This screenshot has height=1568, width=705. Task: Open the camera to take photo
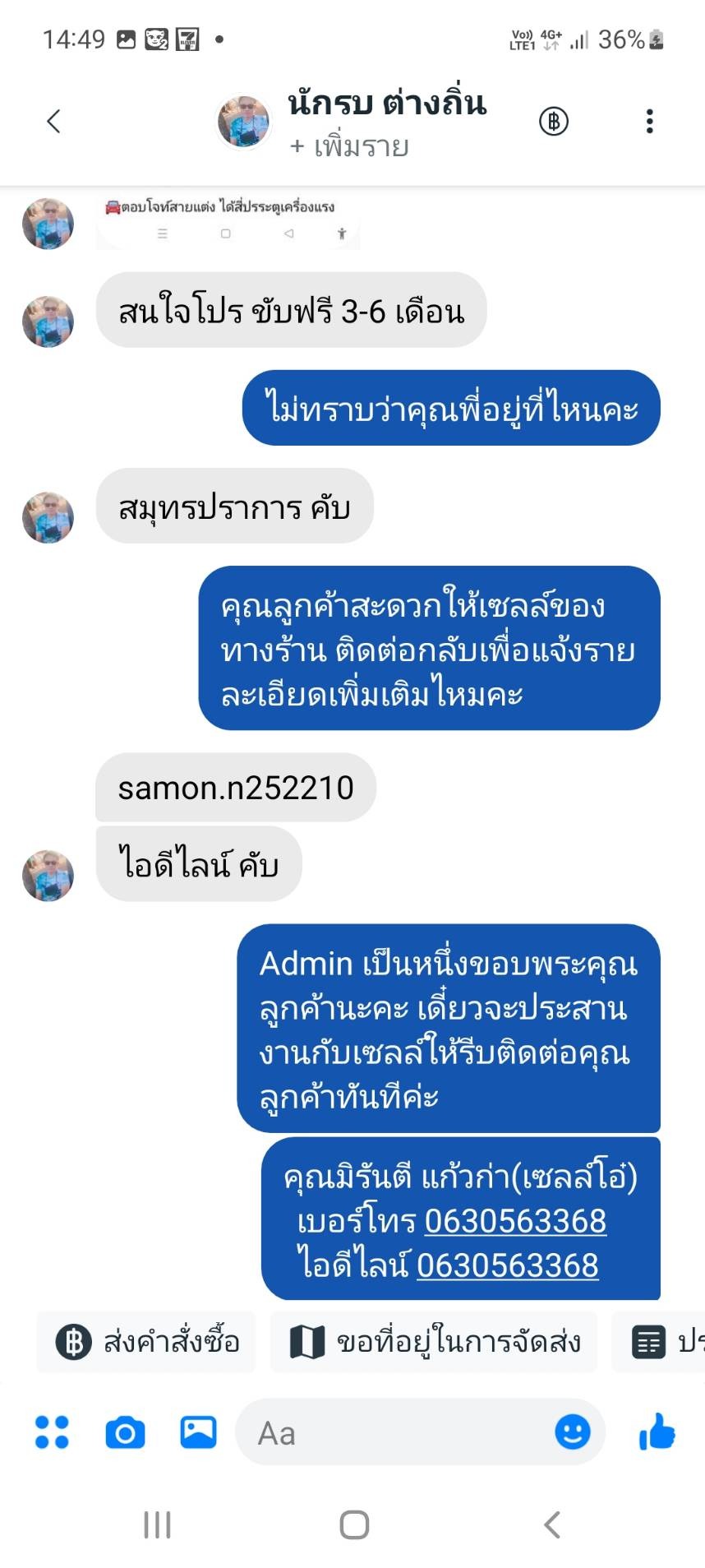125,1432
